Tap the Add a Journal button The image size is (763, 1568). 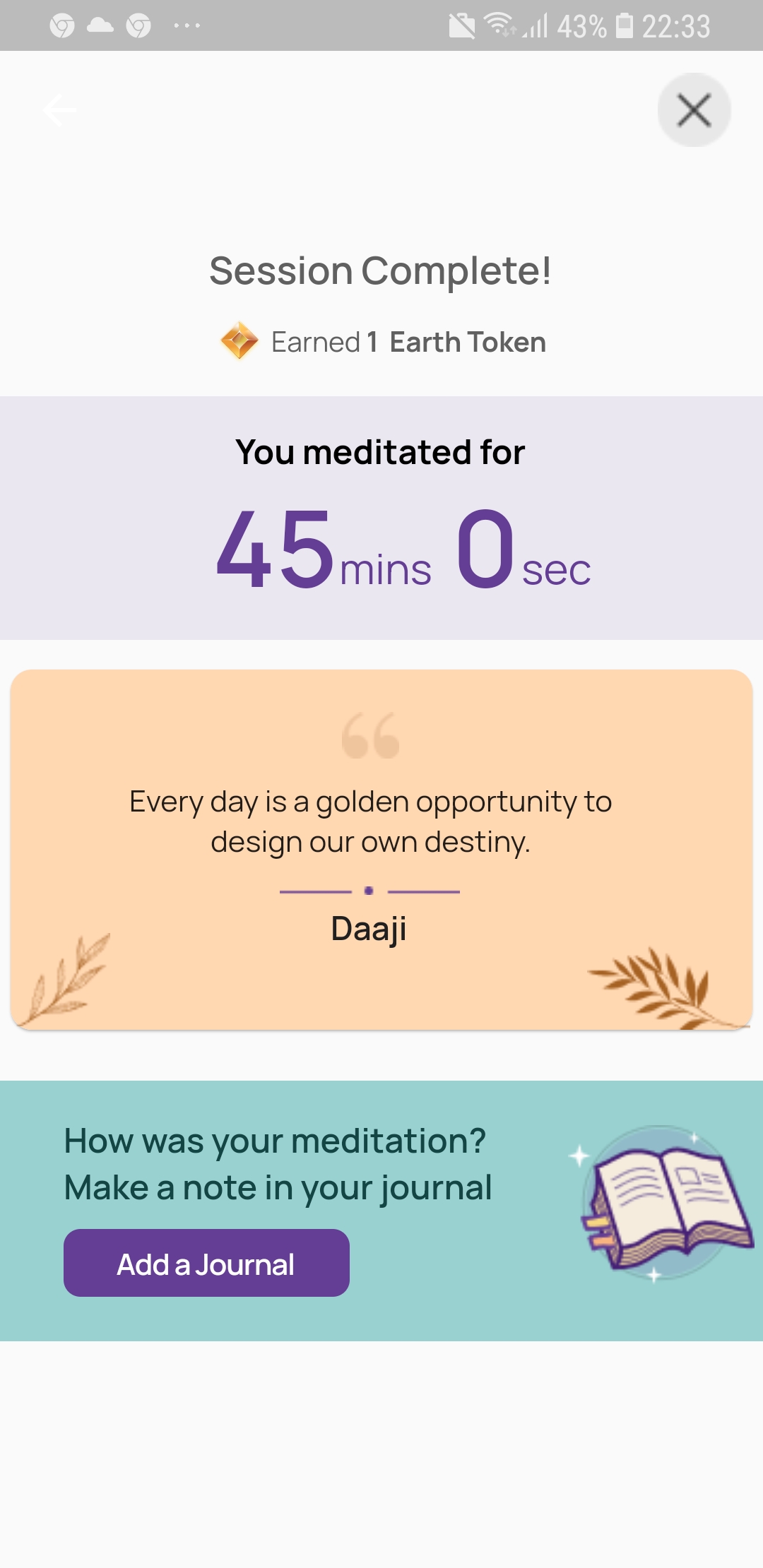point(206,1263)
